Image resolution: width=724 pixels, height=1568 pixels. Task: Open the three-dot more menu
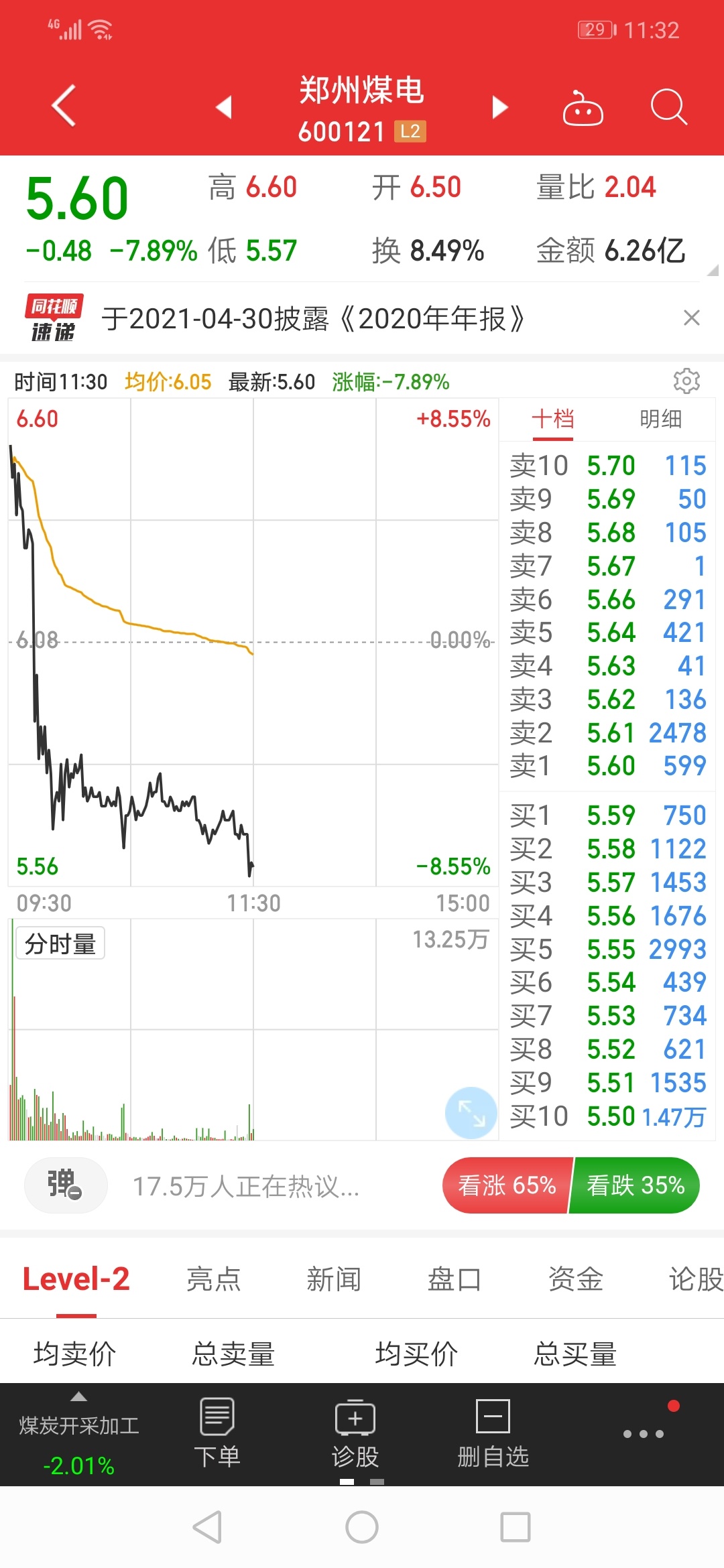pos(644,1433)
